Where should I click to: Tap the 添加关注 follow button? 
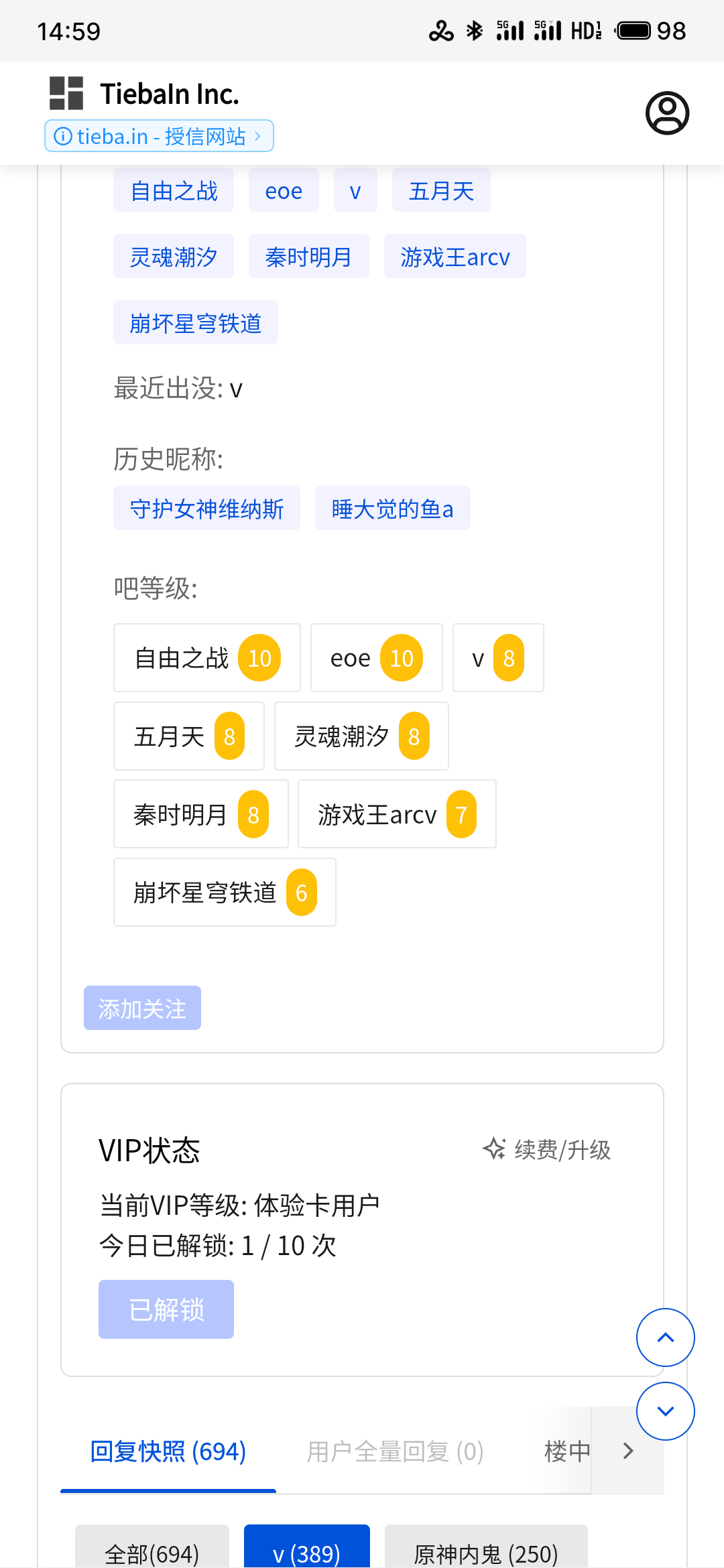pyautogui.click(x=142, y=1008)
